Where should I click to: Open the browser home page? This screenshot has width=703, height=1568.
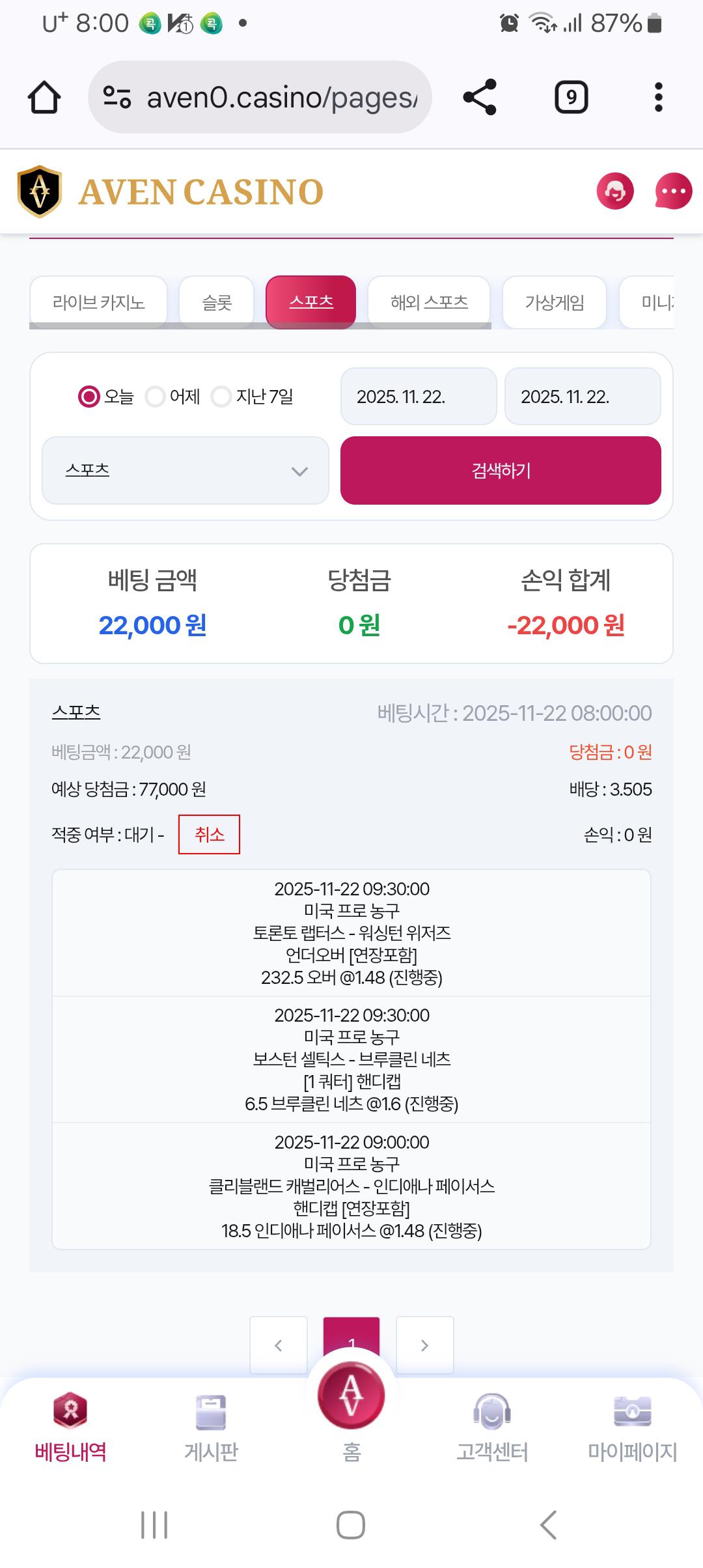click(44, 98)
